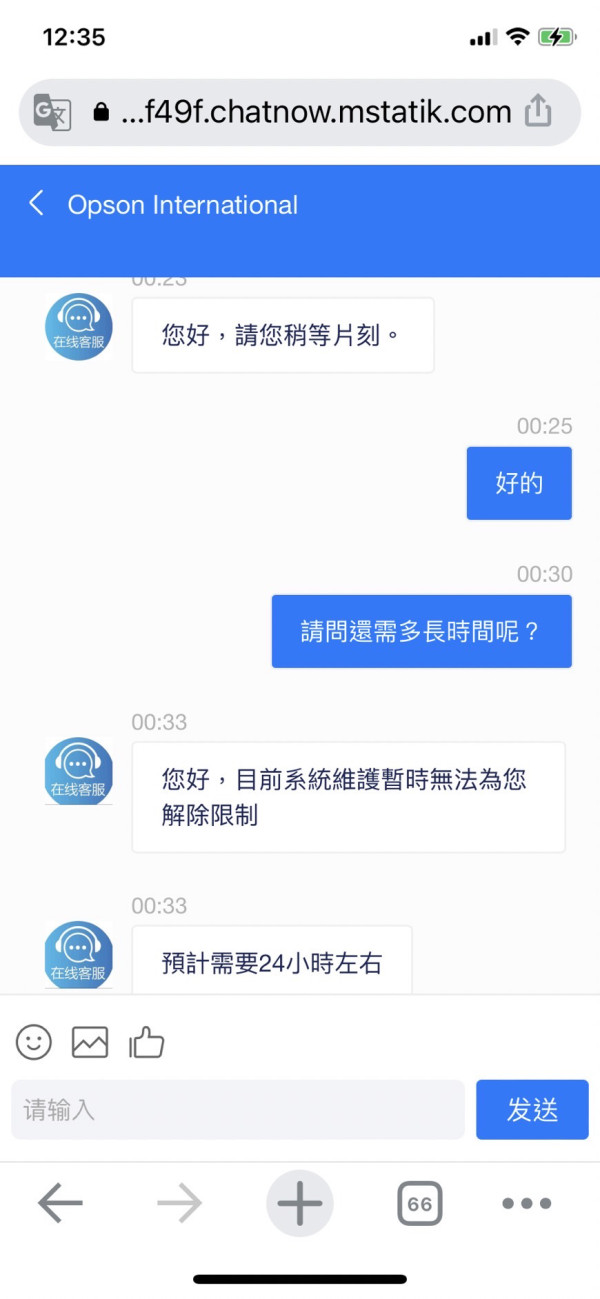Rate the service with thumbs up

click(x=147, y=1043)
